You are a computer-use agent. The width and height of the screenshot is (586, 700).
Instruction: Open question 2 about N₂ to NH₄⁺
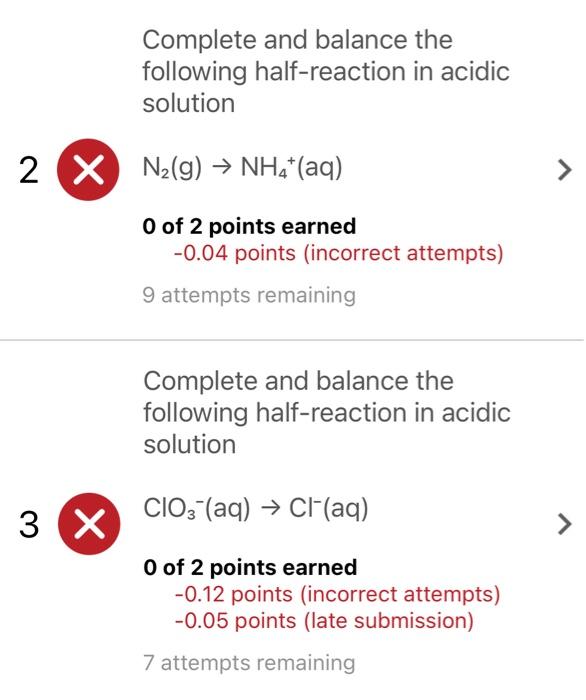pyautogui.click(x=565, y=170)
